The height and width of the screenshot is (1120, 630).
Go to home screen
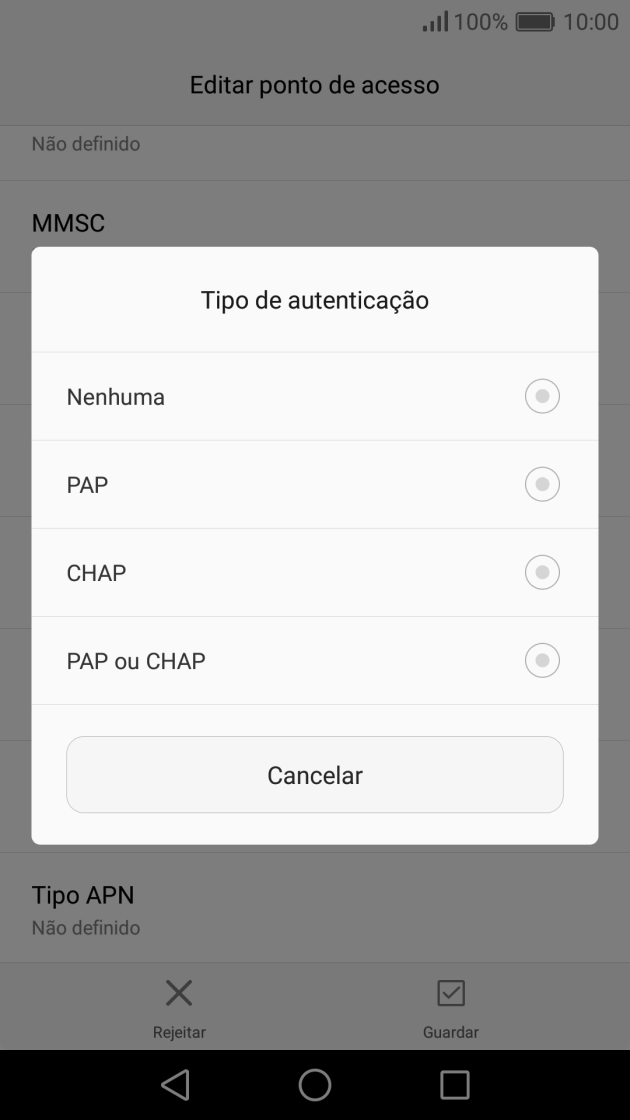pyautogui.click(x=315, y=1084)
